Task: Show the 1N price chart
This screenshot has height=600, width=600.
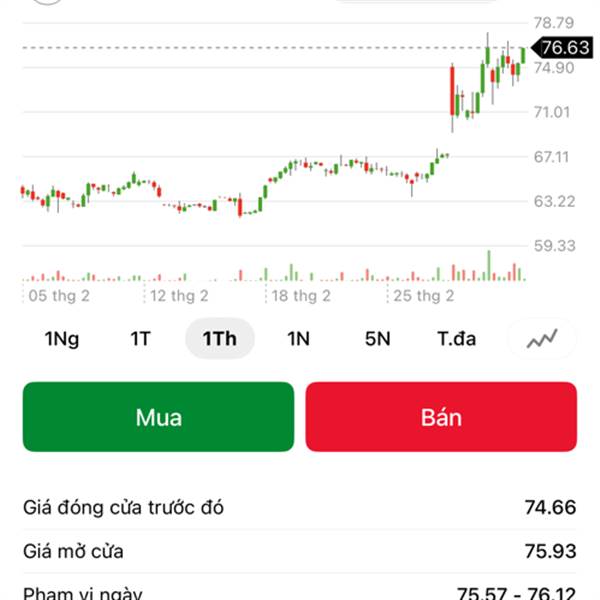Action: (x=298, y=339)
